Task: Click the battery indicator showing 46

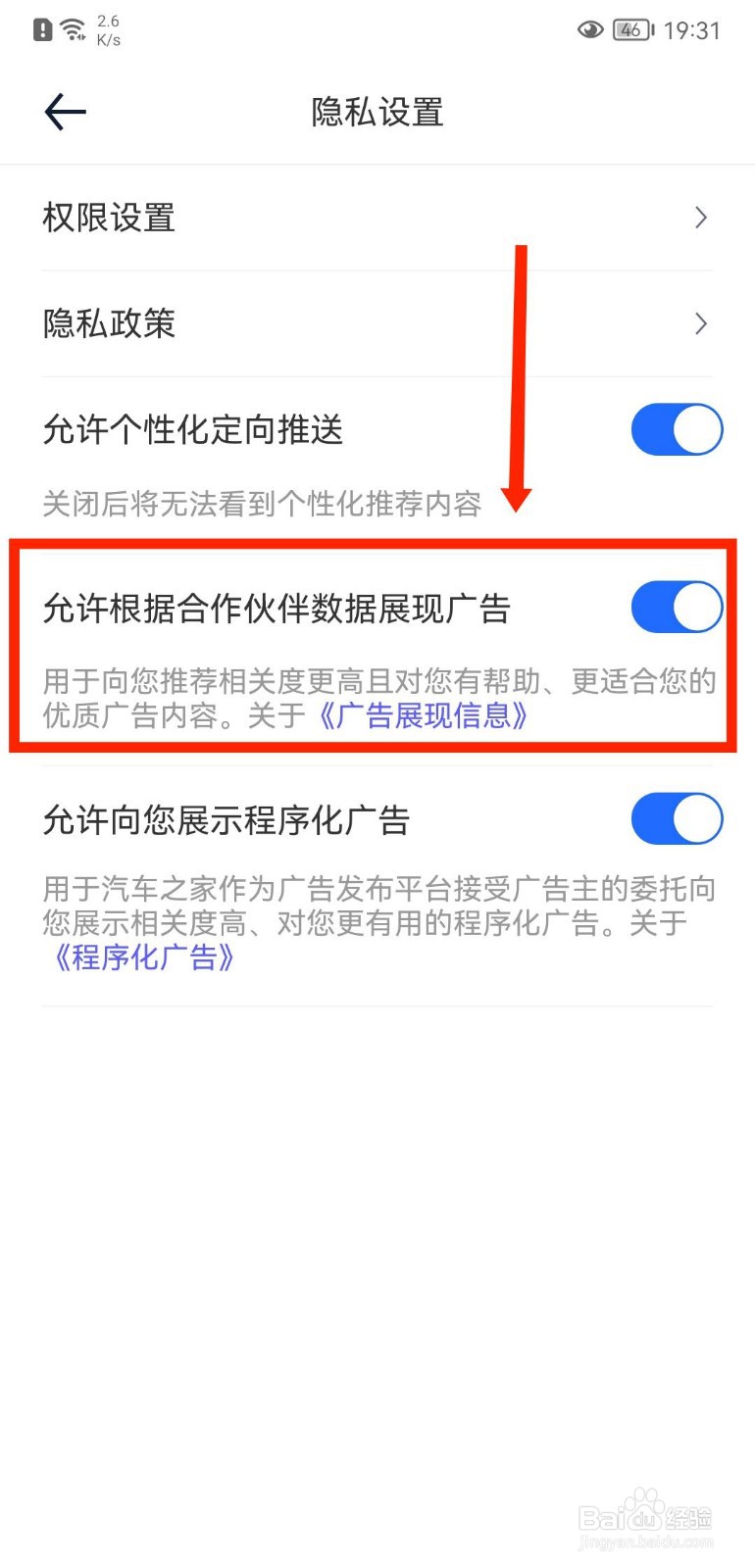Action: (629, 29)
